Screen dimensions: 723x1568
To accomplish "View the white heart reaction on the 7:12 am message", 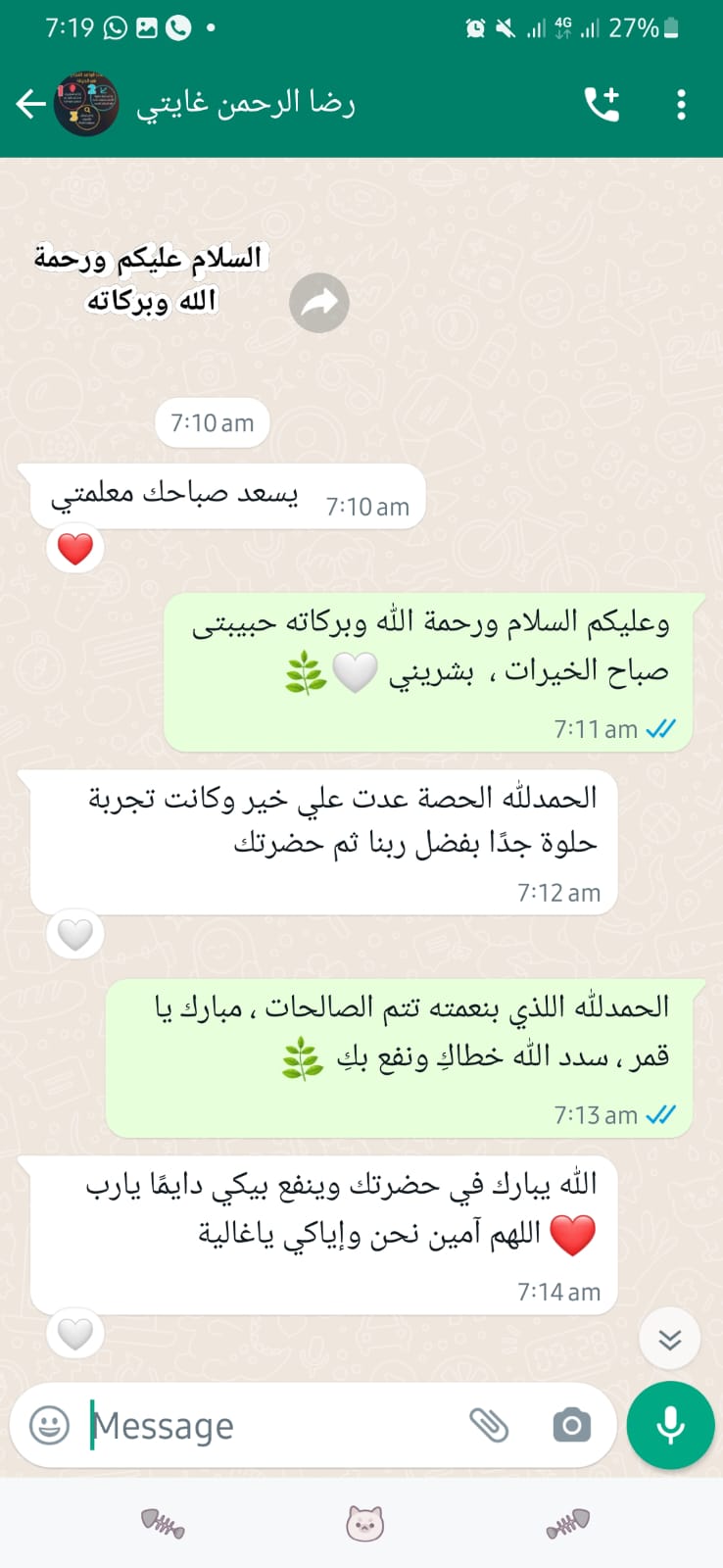I will pos(75,934).
